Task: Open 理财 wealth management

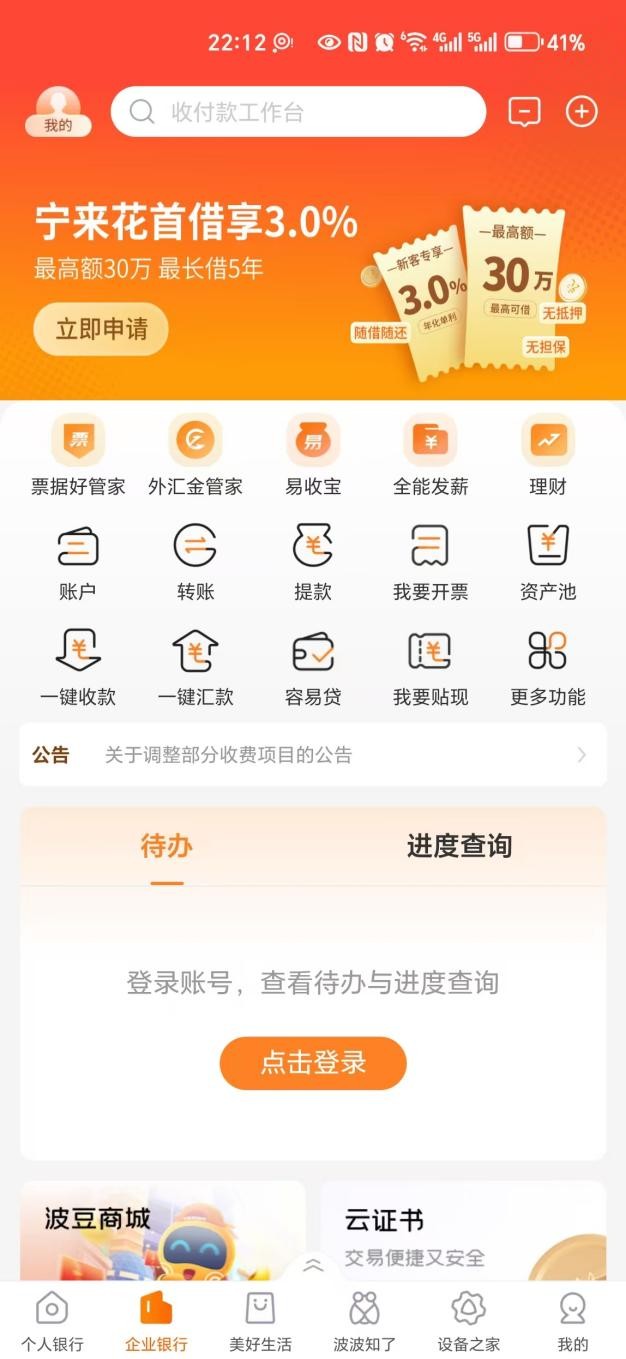Action: point(548,456)
